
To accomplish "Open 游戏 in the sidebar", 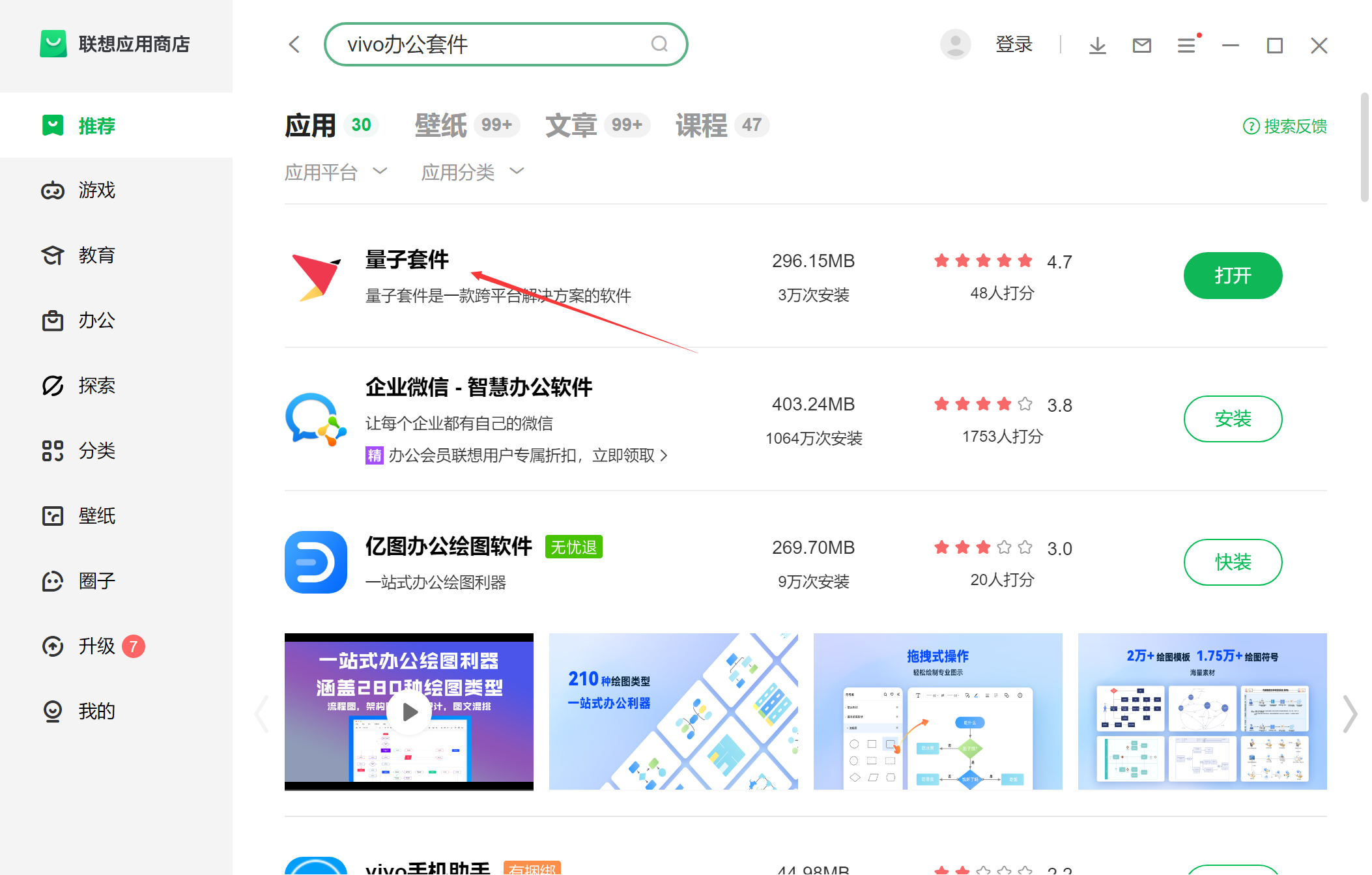I will click(x=96, y=190).
